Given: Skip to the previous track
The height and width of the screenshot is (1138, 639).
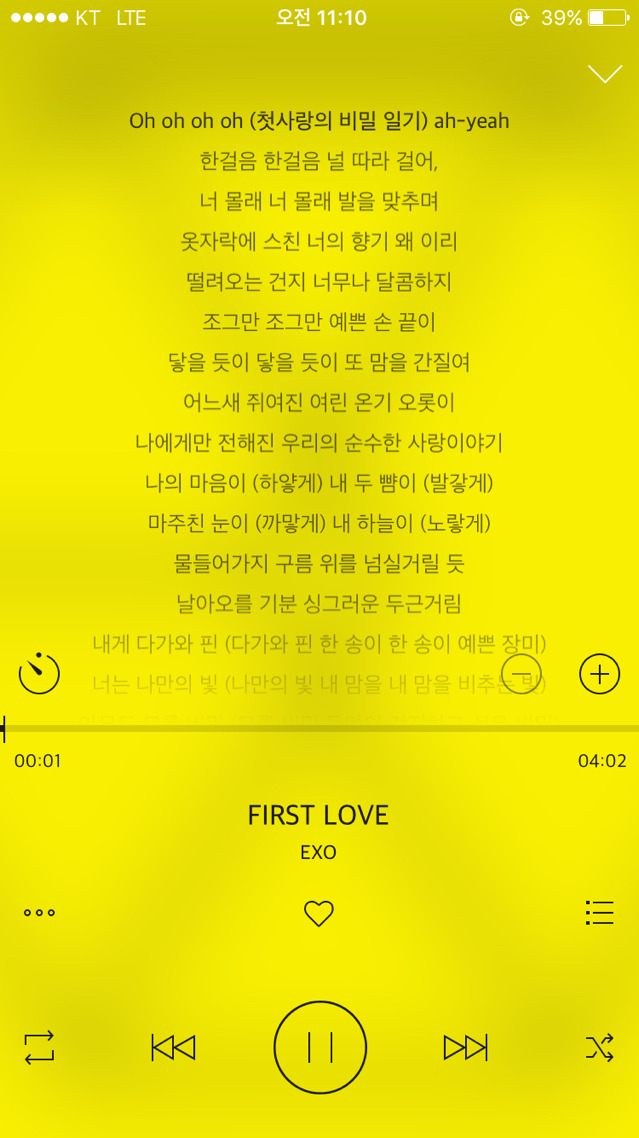Looking at the screenshot, I should click(173, 1047).
